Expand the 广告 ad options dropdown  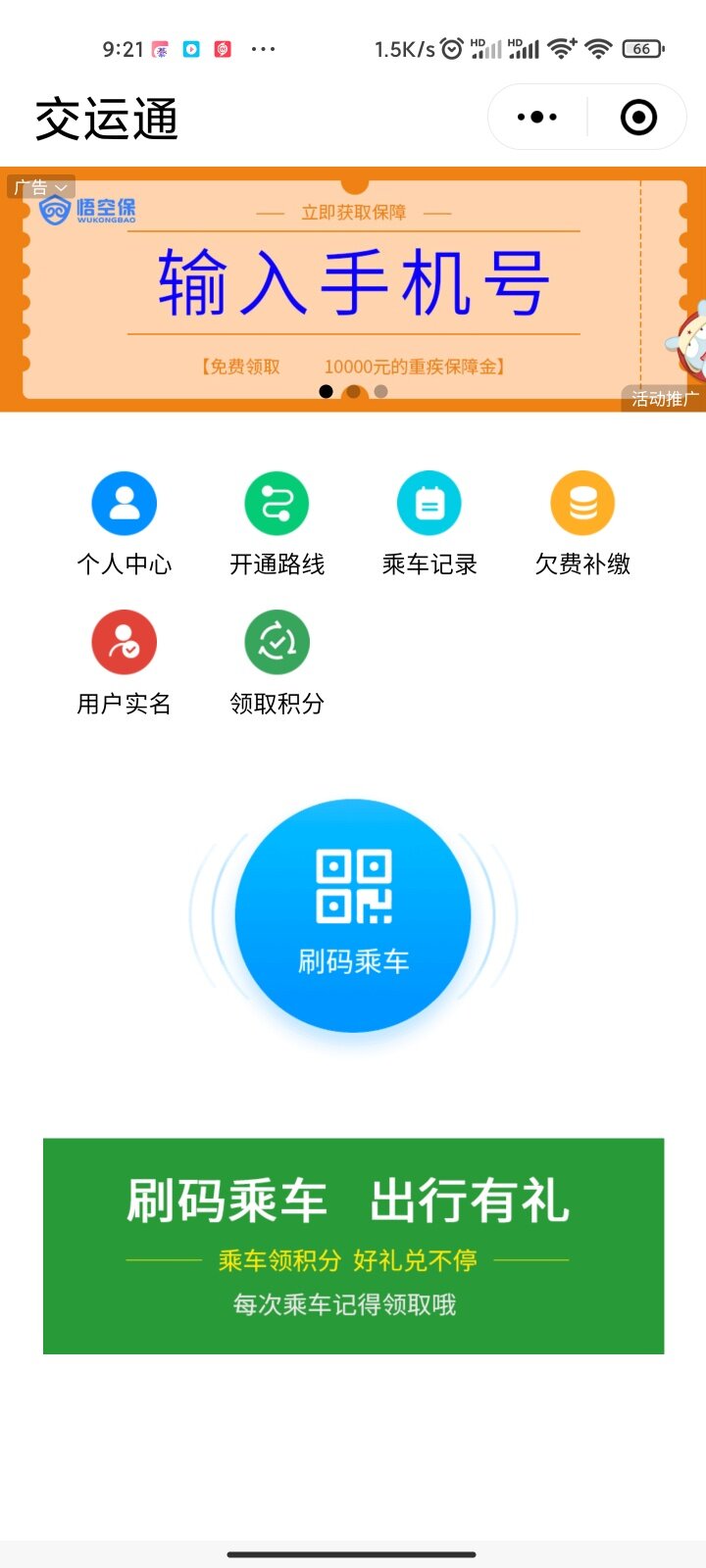[41, 187]
